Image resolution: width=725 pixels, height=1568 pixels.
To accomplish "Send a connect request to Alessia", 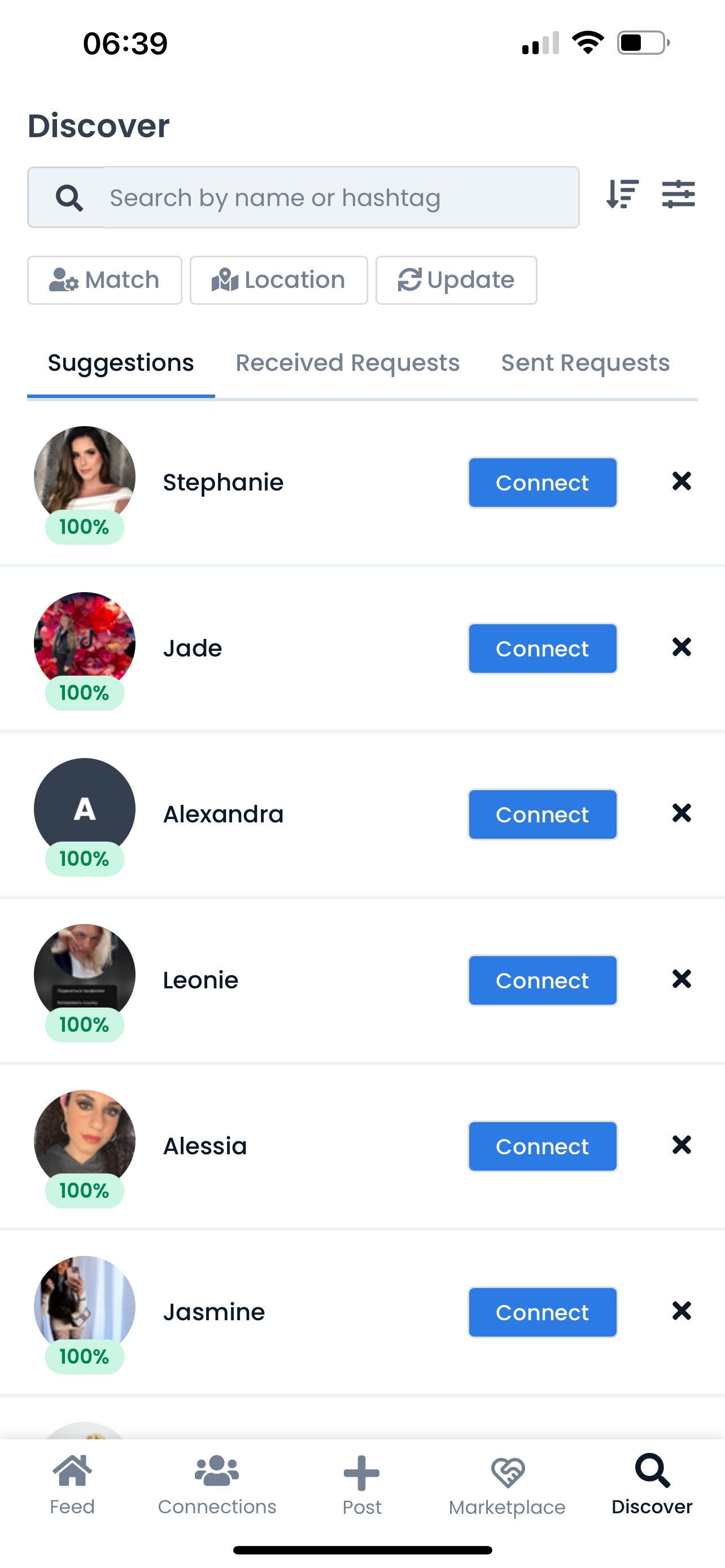I will [543, 1146].
